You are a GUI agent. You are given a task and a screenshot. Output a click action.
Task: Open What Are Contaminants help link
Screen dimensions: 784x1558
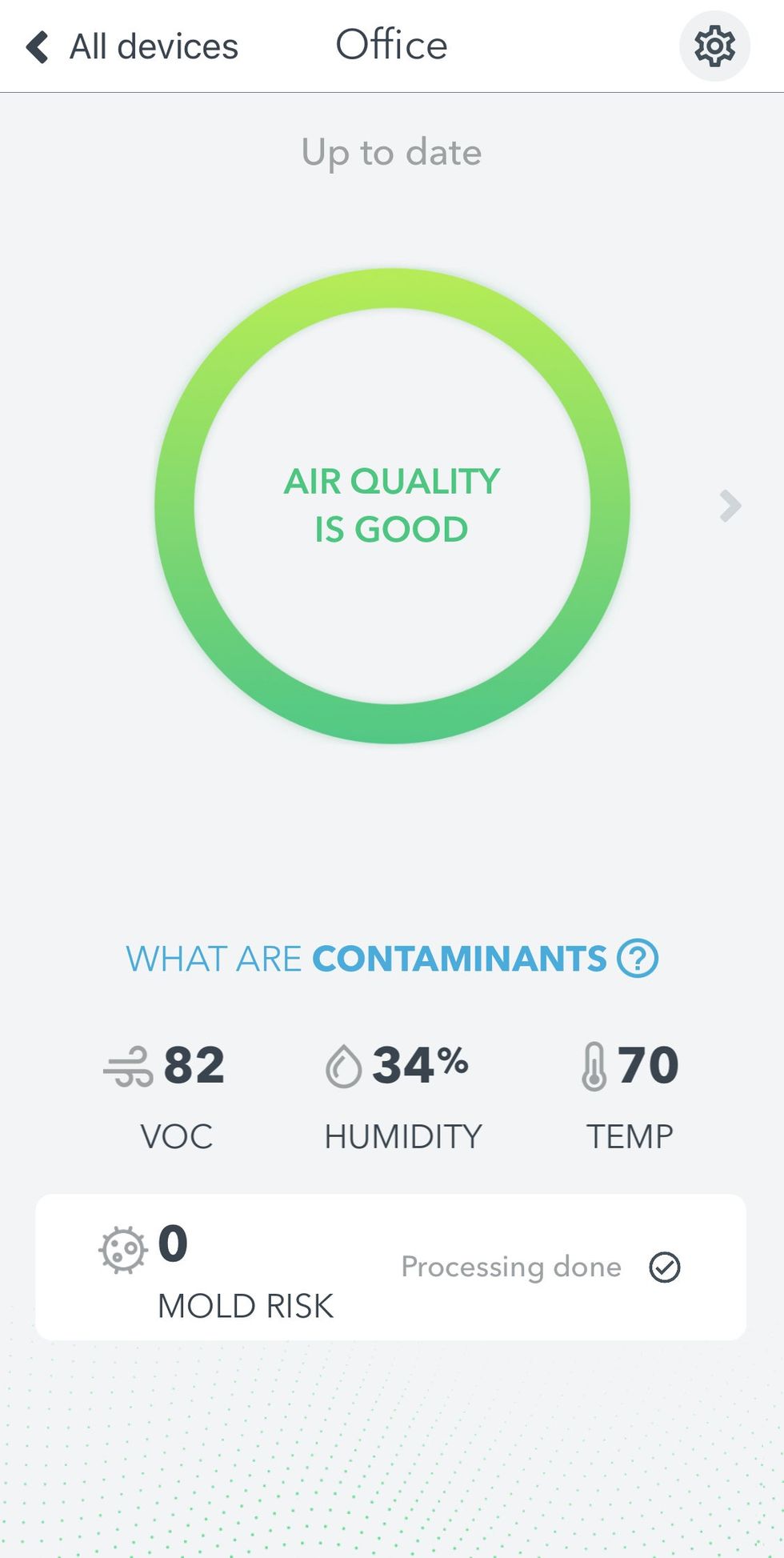[391, 959]
